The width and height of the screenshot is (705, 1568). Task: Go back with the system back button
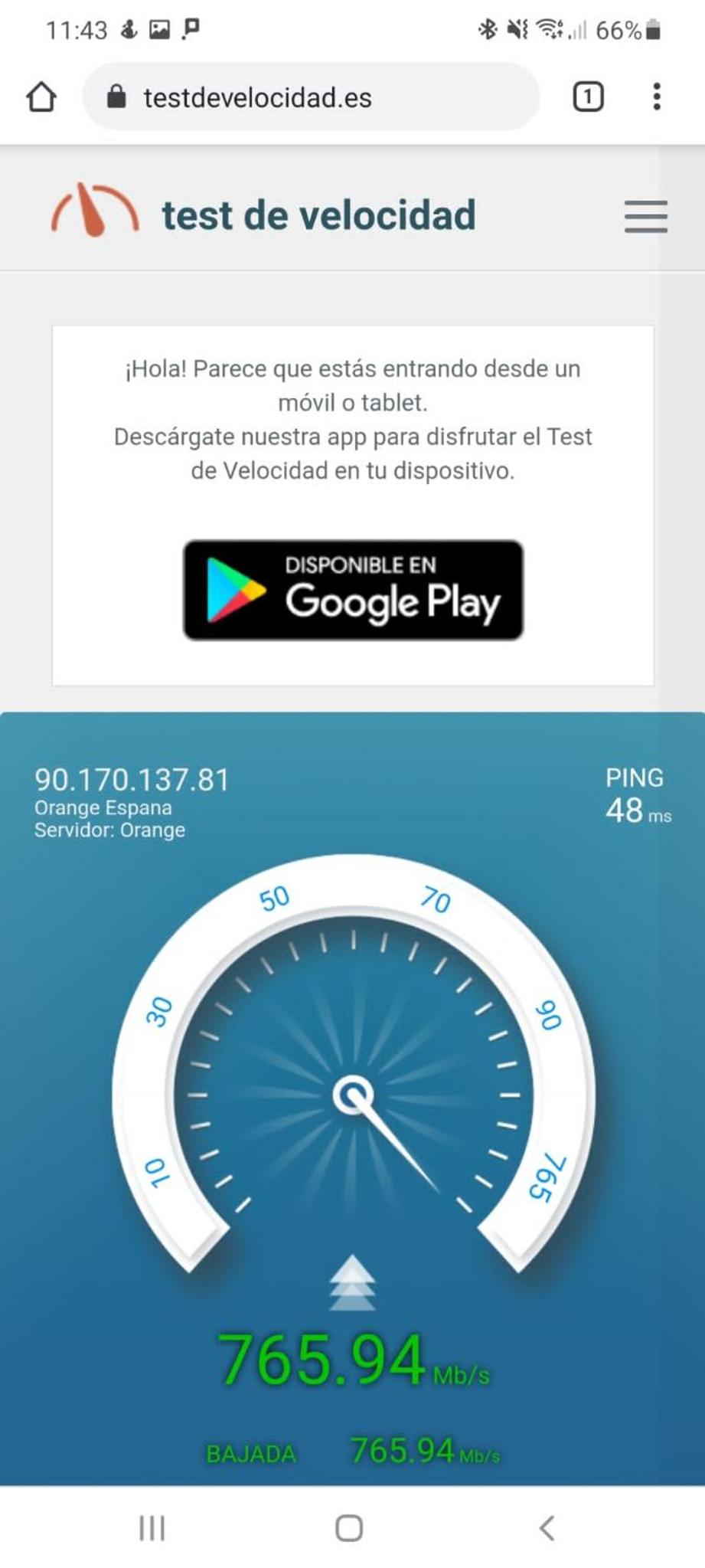point(547,1527)
